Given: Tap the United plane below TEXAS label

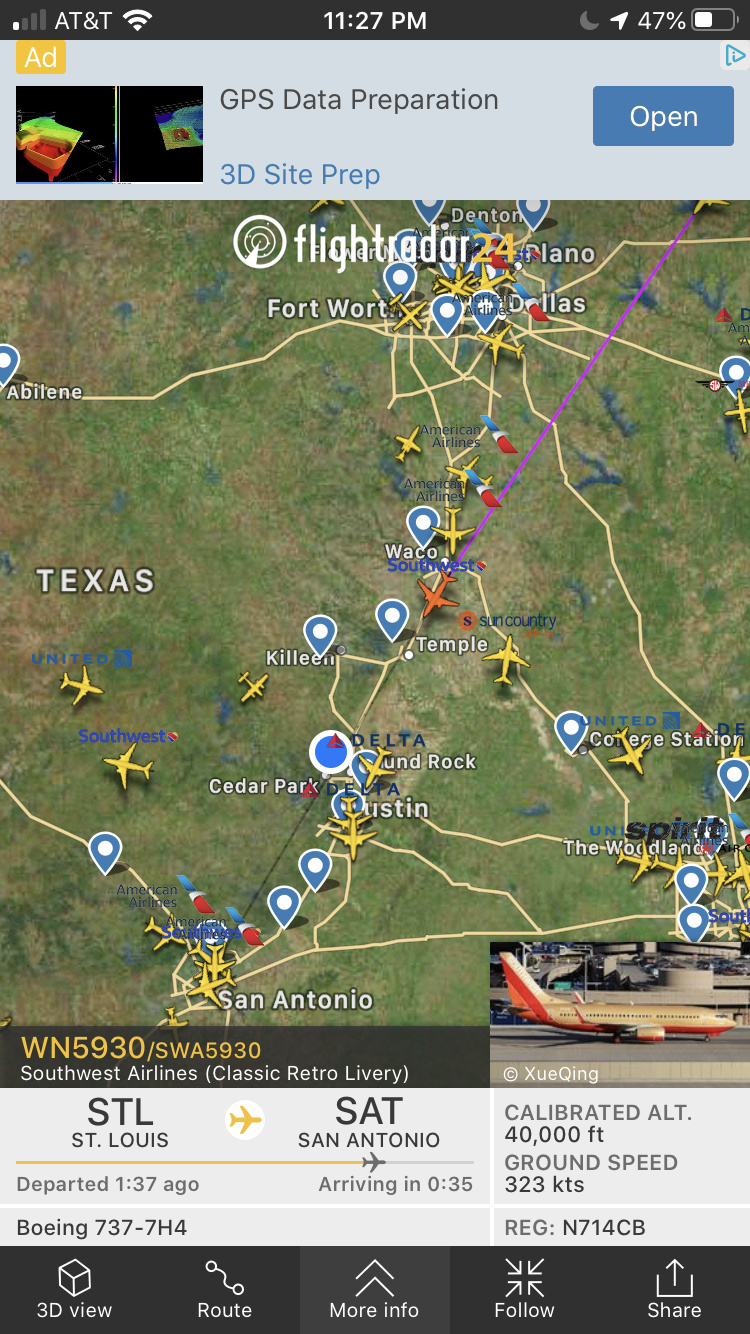Looking at the screenshot, I should click(x=80, y=687).
